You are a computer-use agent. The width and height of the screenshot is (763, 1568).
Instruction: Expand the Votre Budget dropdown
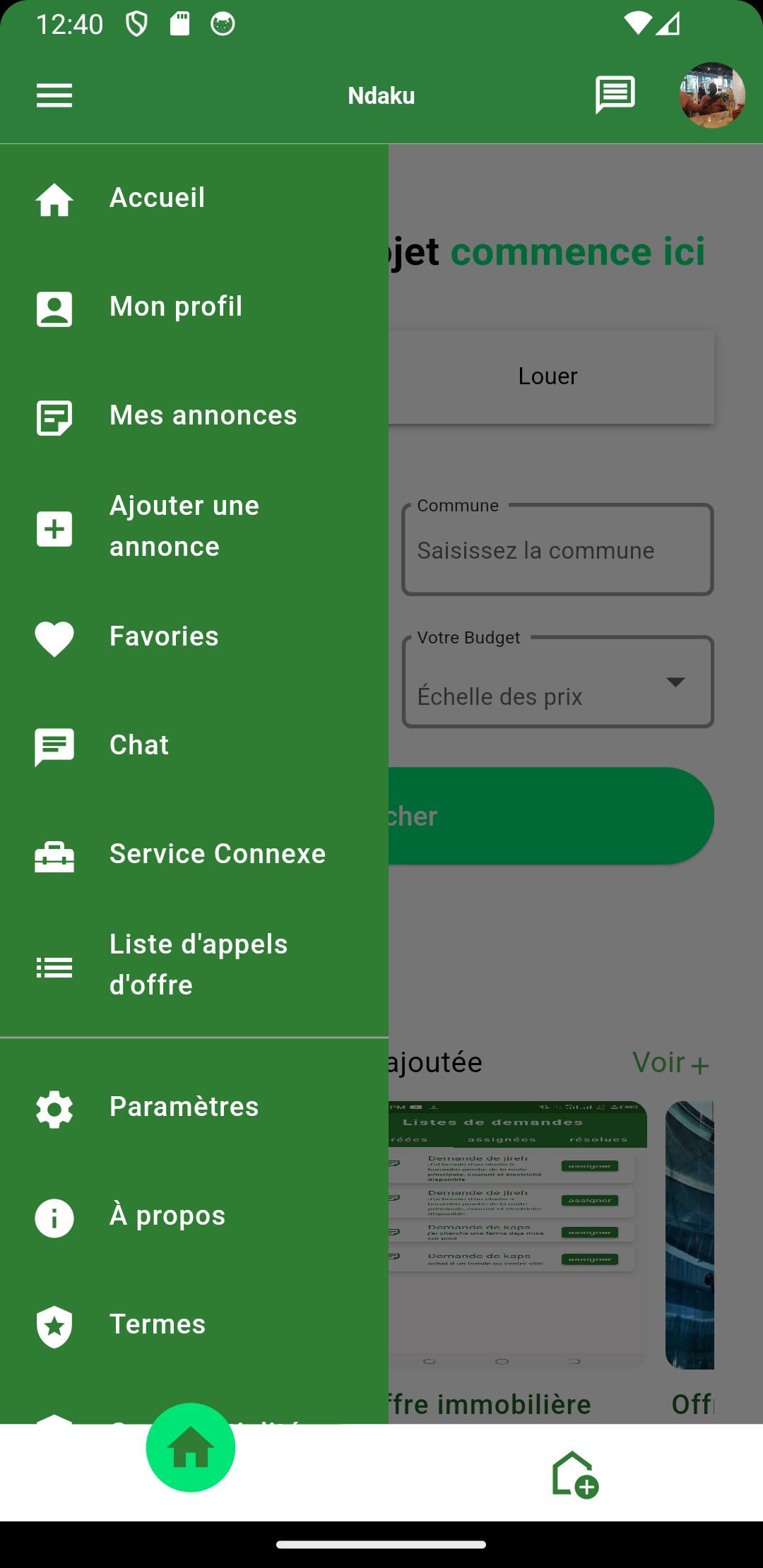pyautogui.click(x=558, y=684)
